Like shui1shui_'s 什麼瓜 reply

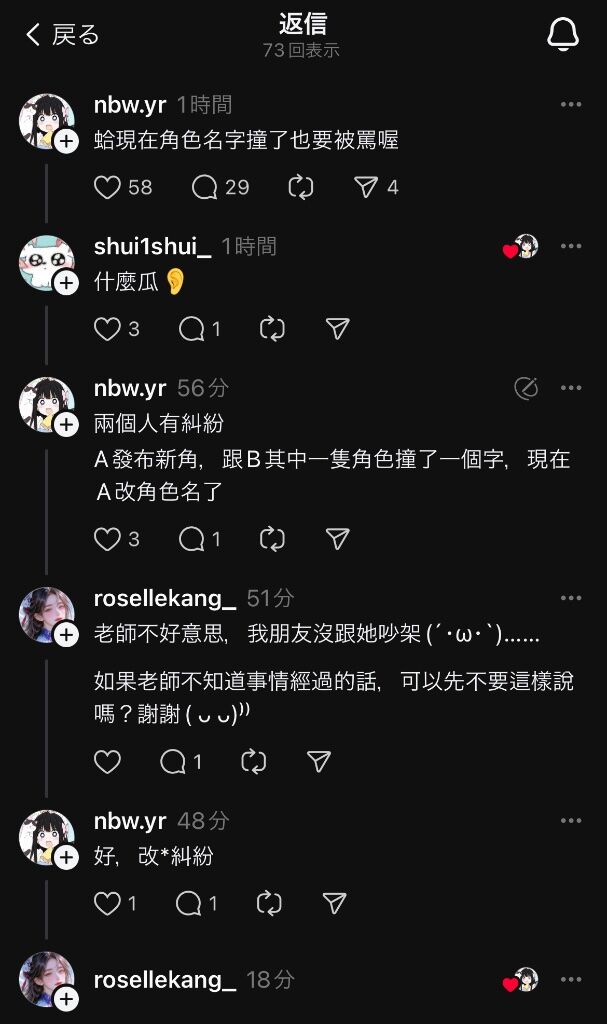(107, 329)
